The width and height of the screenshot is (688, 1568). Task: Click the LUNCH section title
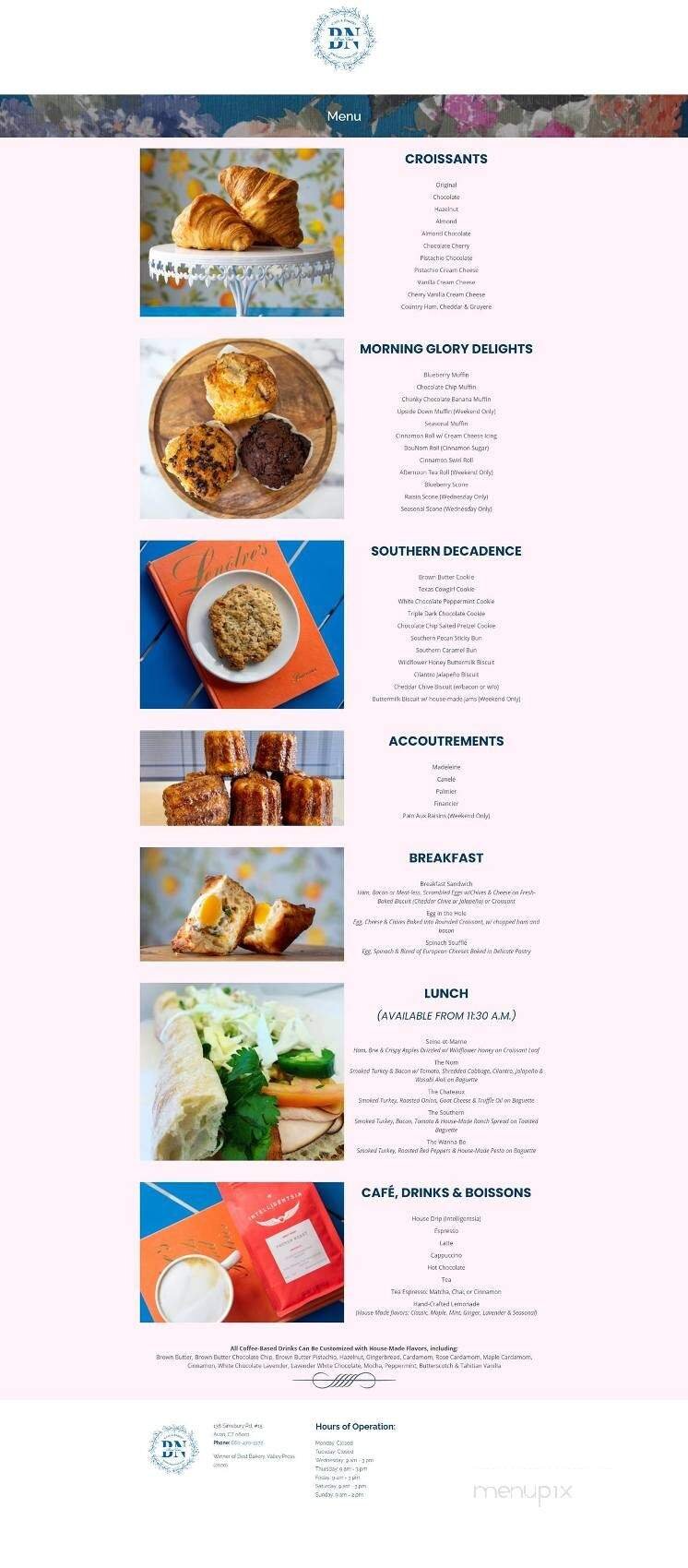(x=446, y=993)
